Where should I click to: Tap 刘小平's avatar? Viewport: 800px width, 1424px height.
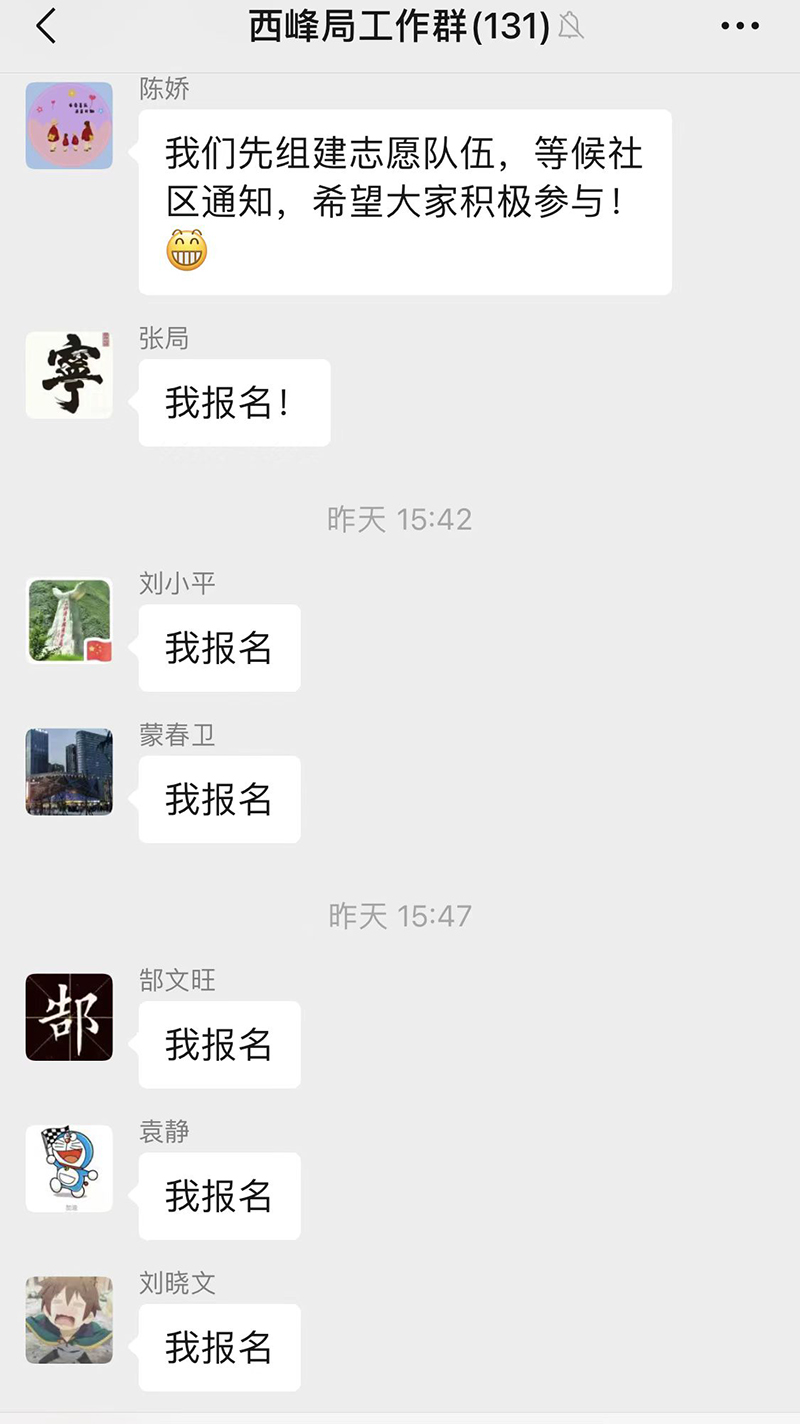69,621
